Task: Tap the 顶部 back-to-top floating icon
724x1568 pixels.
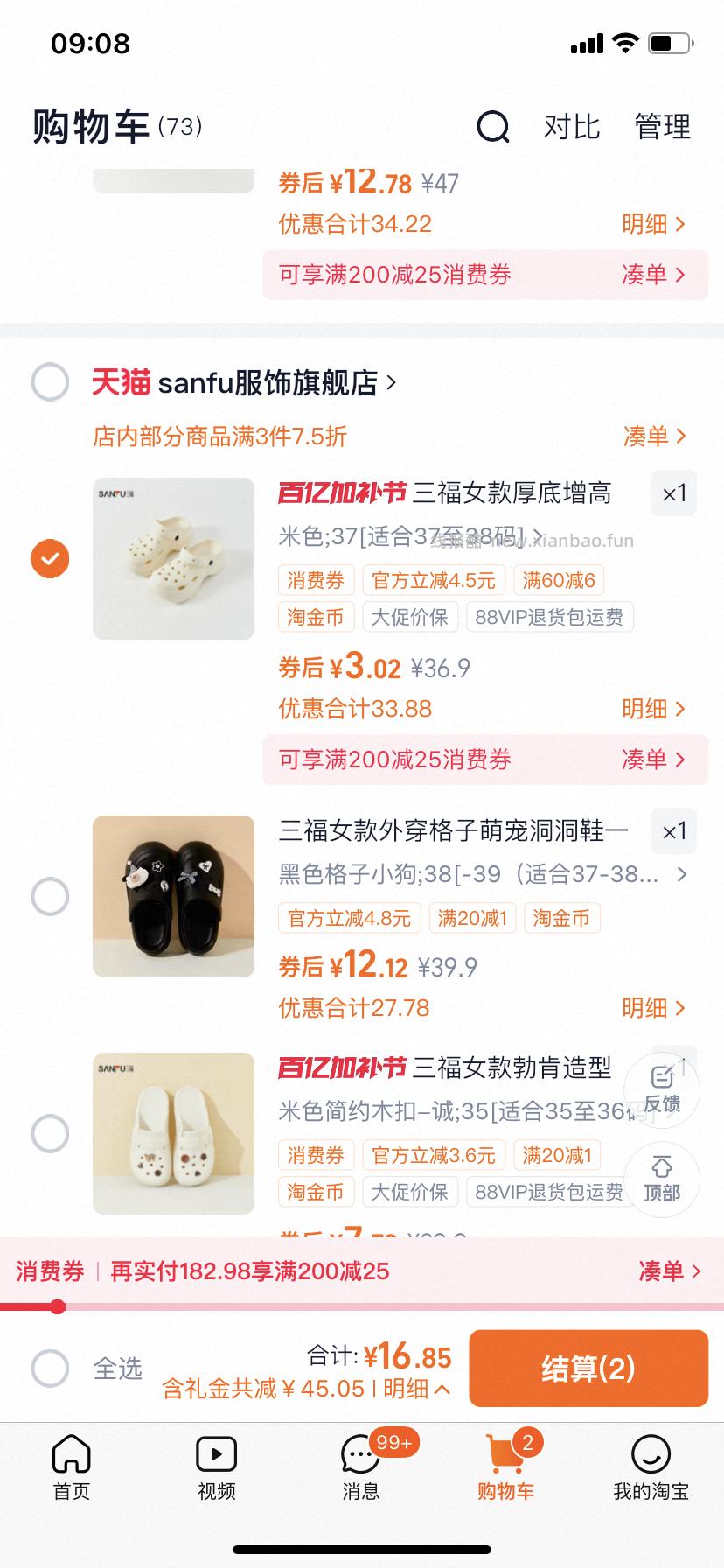Action: 662,1179
